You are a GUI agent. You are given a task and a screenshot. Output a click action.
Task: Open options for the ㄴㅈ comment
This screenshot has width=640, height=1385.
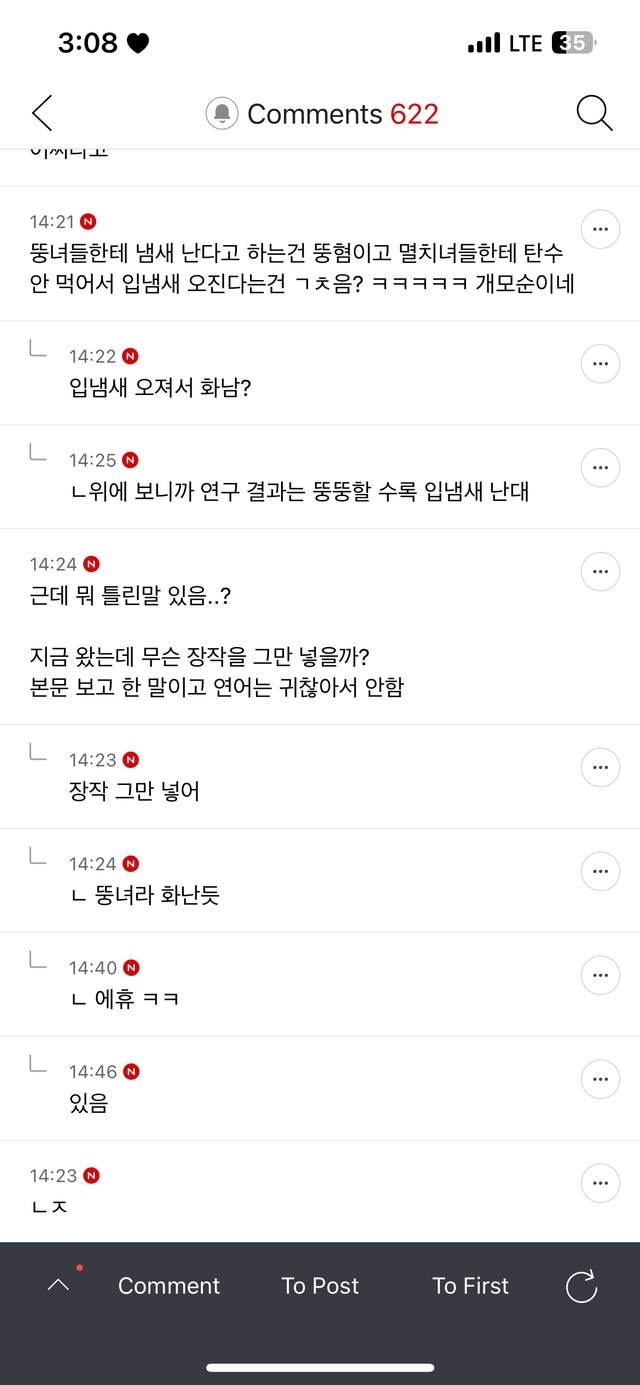coord(600,1184)
